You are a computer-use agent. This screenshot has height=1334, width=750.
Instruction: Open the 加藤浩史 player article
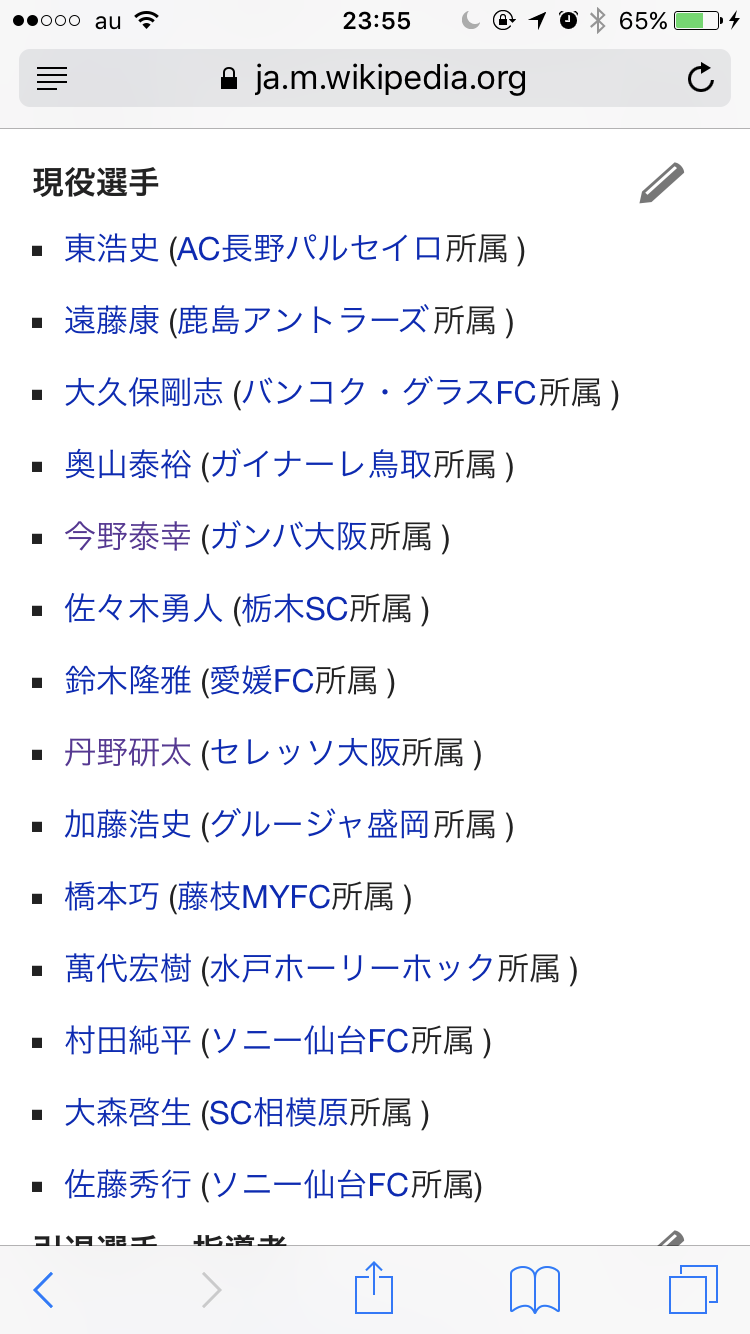pyautogui.click(x=128, y=825)
